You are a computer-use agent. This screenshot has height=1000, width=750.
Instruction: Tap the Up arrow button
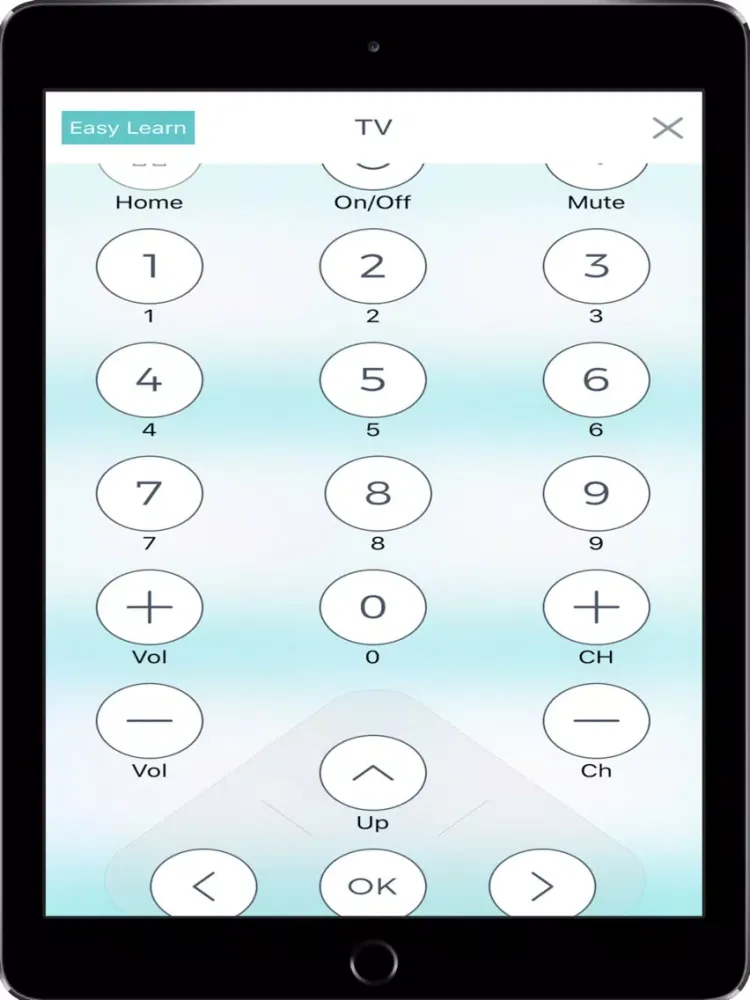(x=373, y=772)
